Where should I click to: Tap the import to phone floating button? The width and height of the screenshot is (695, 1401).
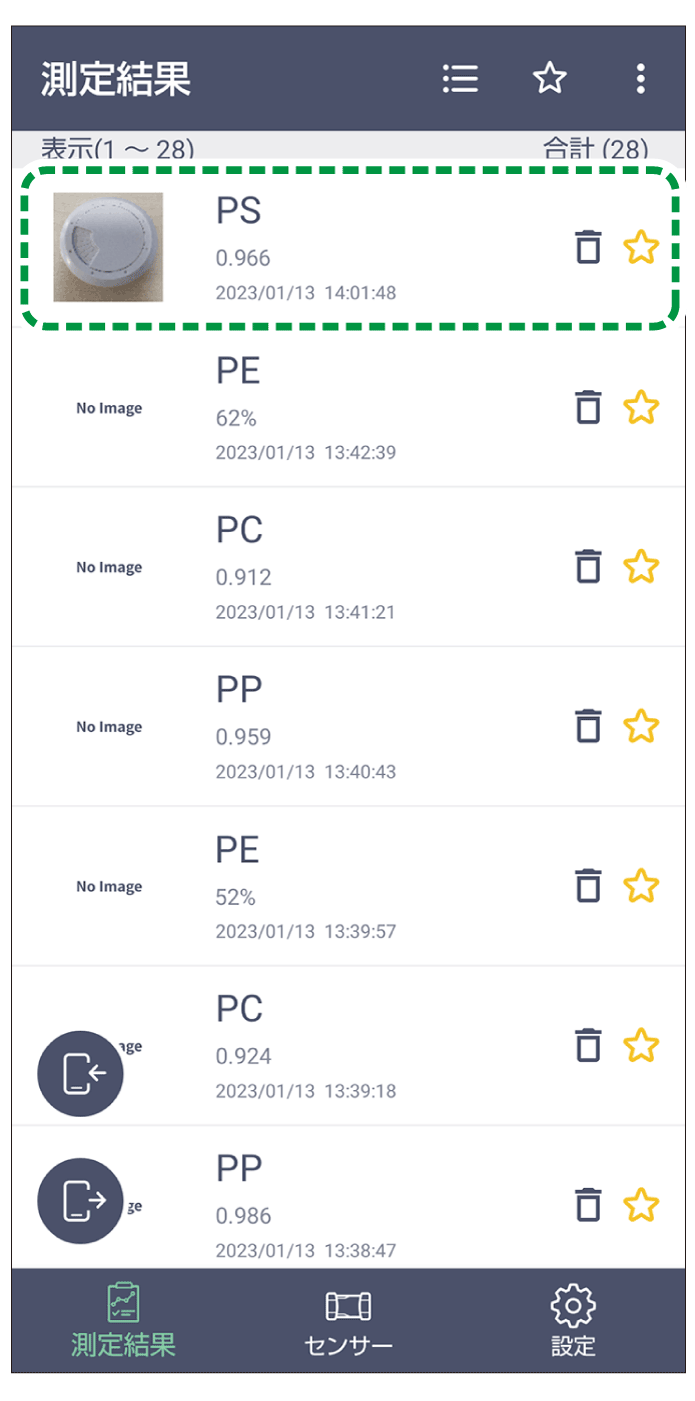(x=80, y=1074)
